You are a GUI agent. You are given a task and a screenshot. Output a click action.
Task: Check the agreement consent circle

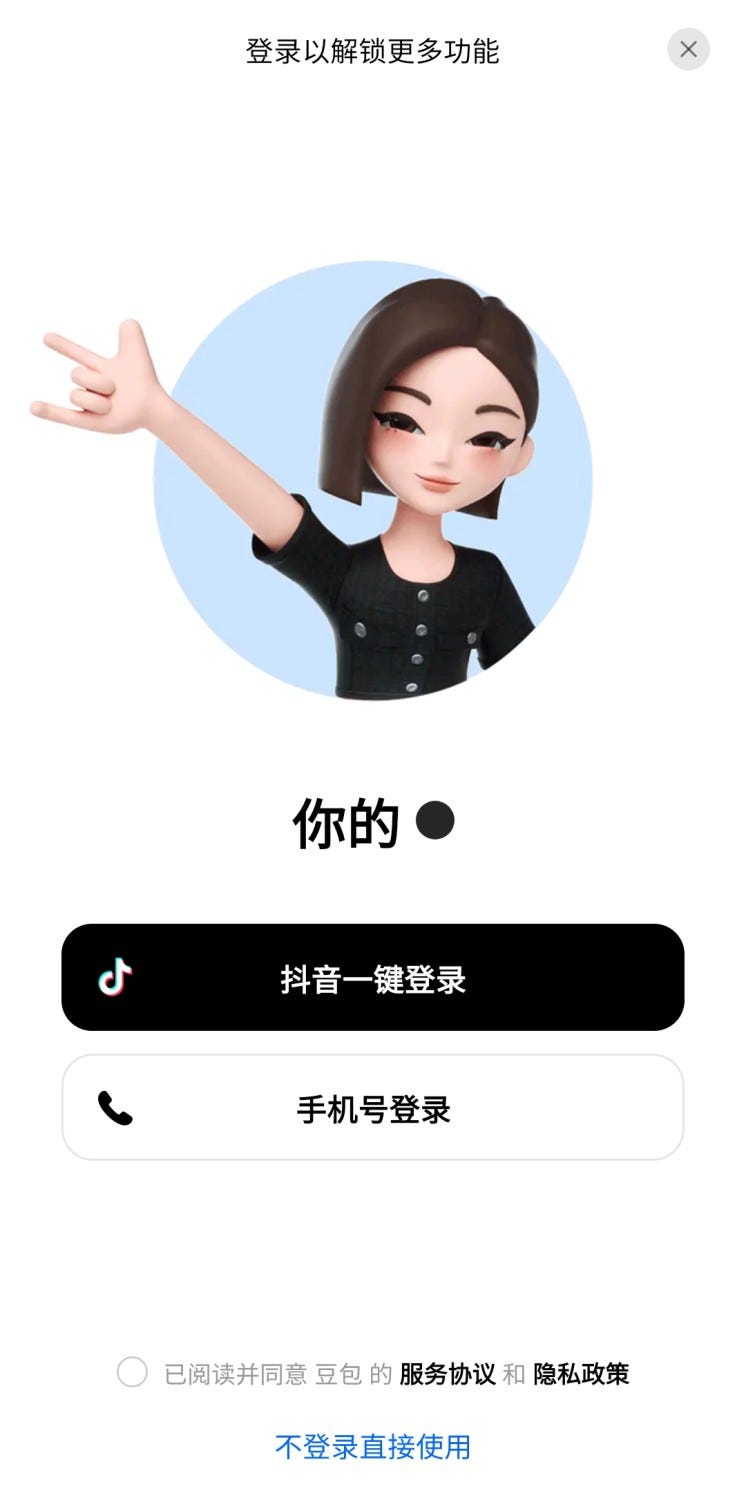point(132,1372)
